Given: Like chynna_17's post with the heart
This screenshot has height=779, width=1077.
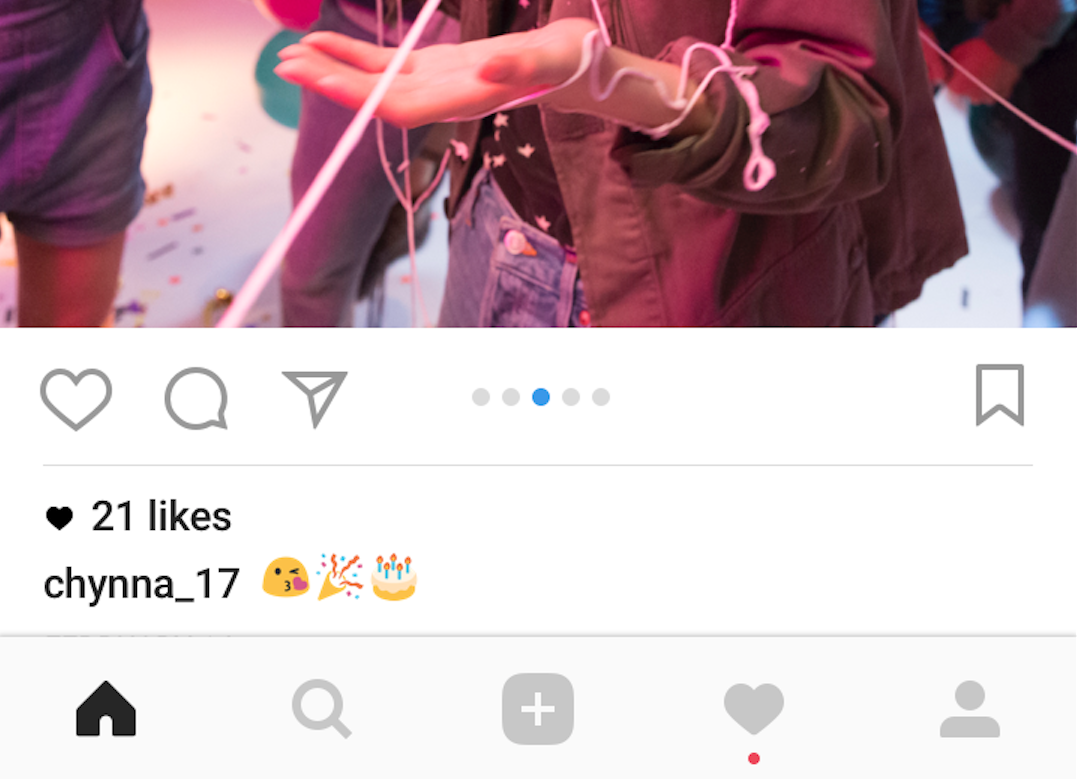Looking at the screenshot, I should [76, 398].
